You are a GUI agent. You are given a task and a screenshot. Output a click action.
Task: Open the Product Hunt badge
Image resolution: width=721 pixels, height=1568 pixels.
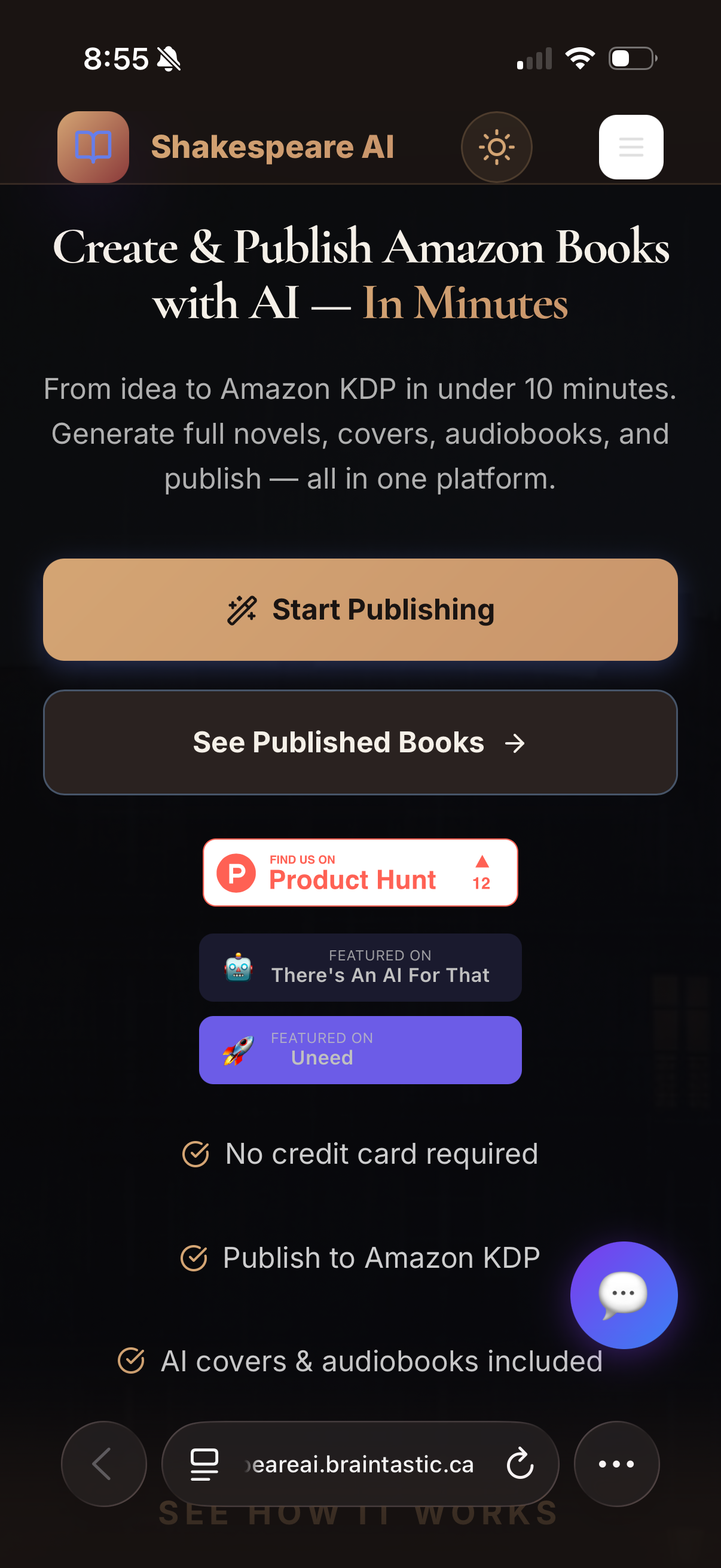pyautogui.click(x=360, y=873)
